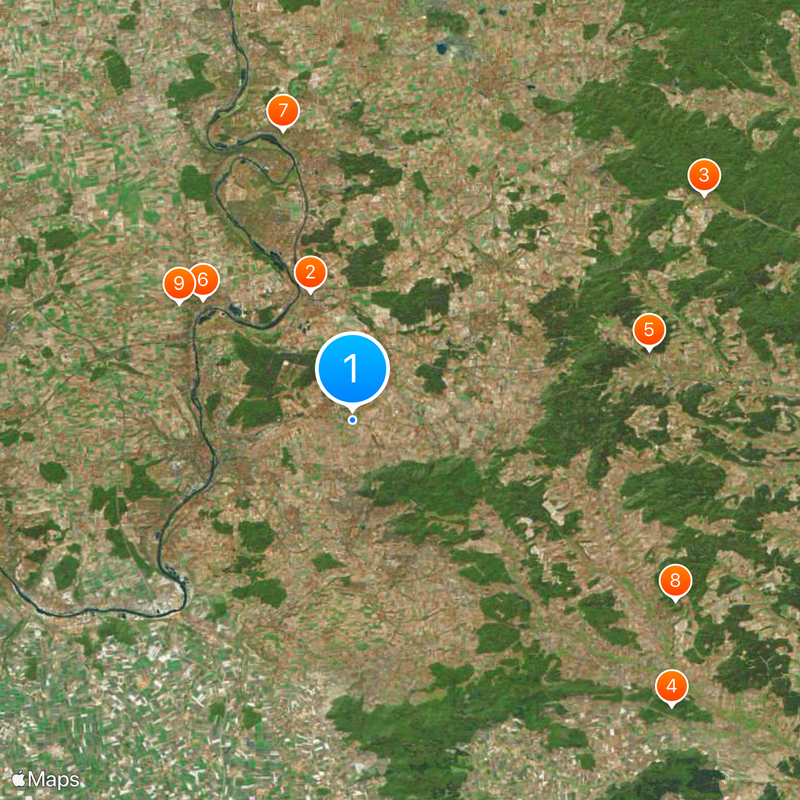Select the orange map pin numbered 4
This screenshot has height=800, width=800.
(x=672, y=686)
